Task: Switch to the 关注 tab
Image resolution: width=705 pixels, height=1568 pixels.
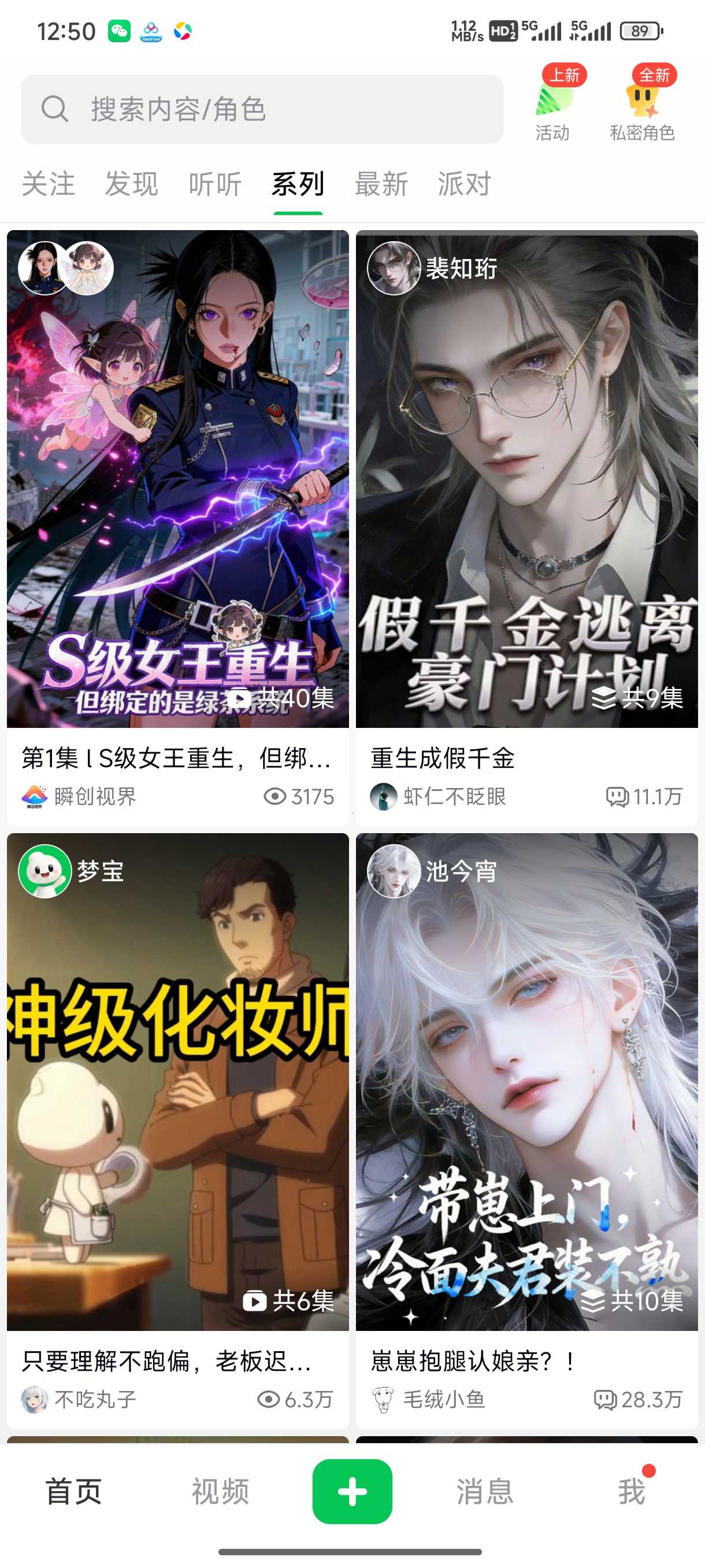Action: pos(49,184)
